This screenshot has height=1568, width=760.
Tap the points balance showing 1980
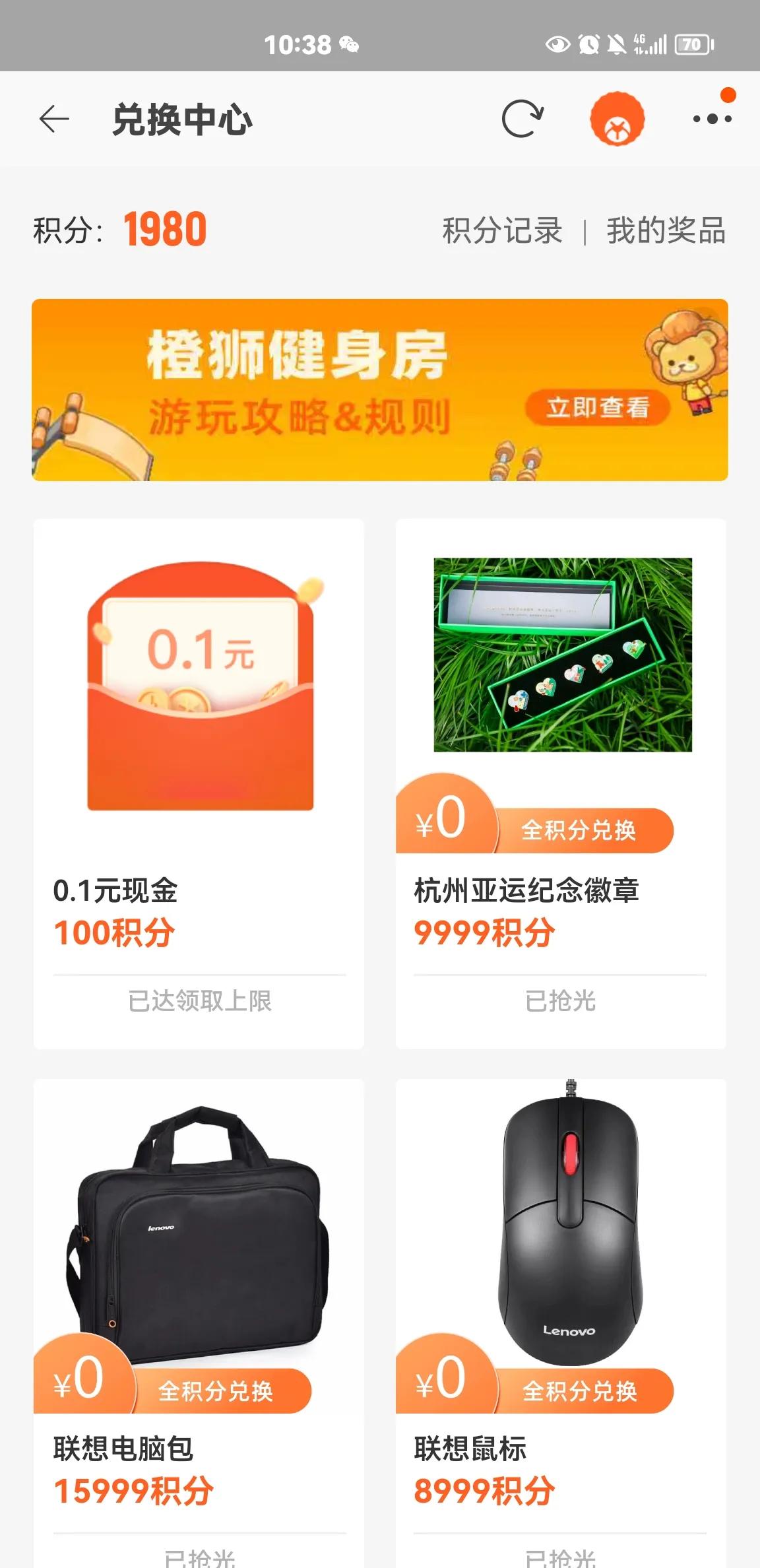click(164, 230)
